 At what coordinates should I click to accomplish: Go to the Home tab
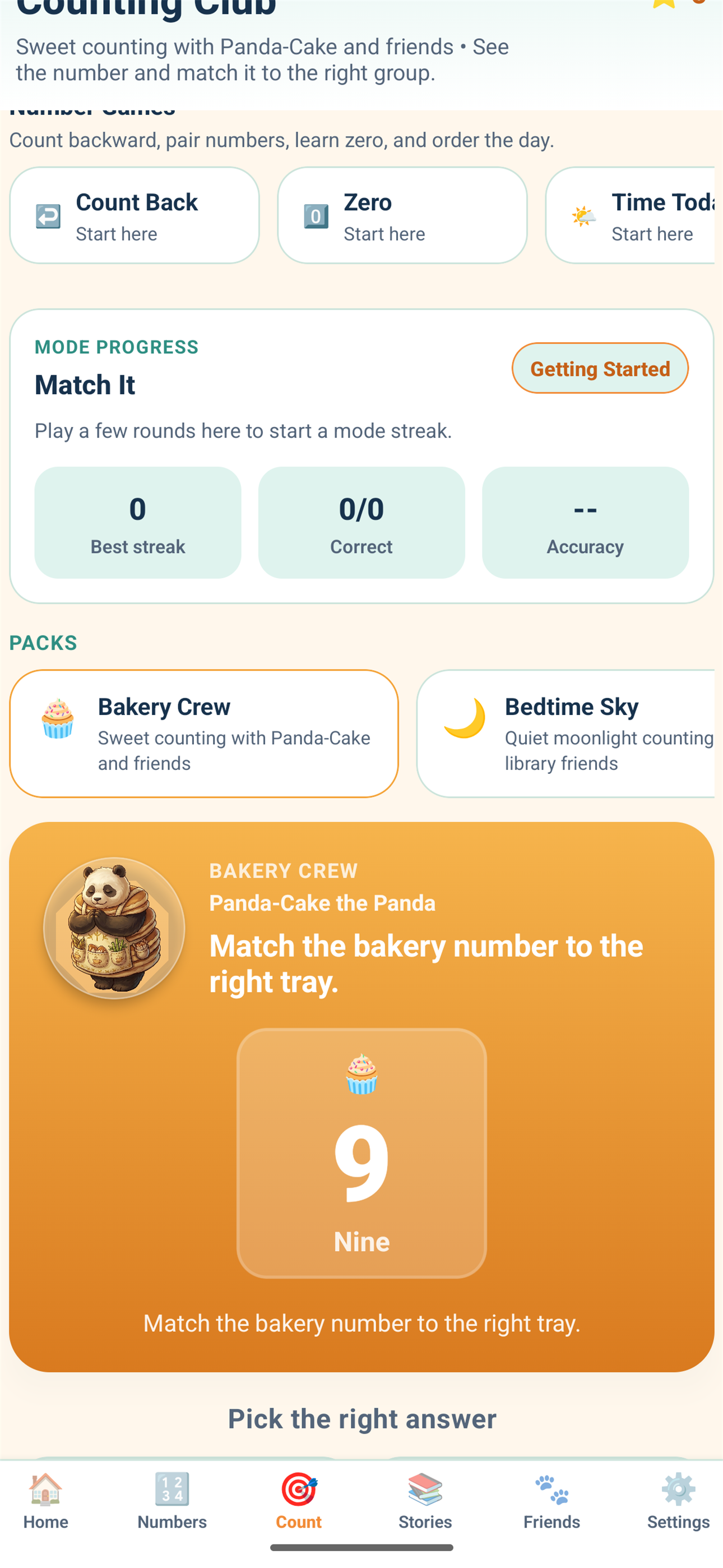45,1501
